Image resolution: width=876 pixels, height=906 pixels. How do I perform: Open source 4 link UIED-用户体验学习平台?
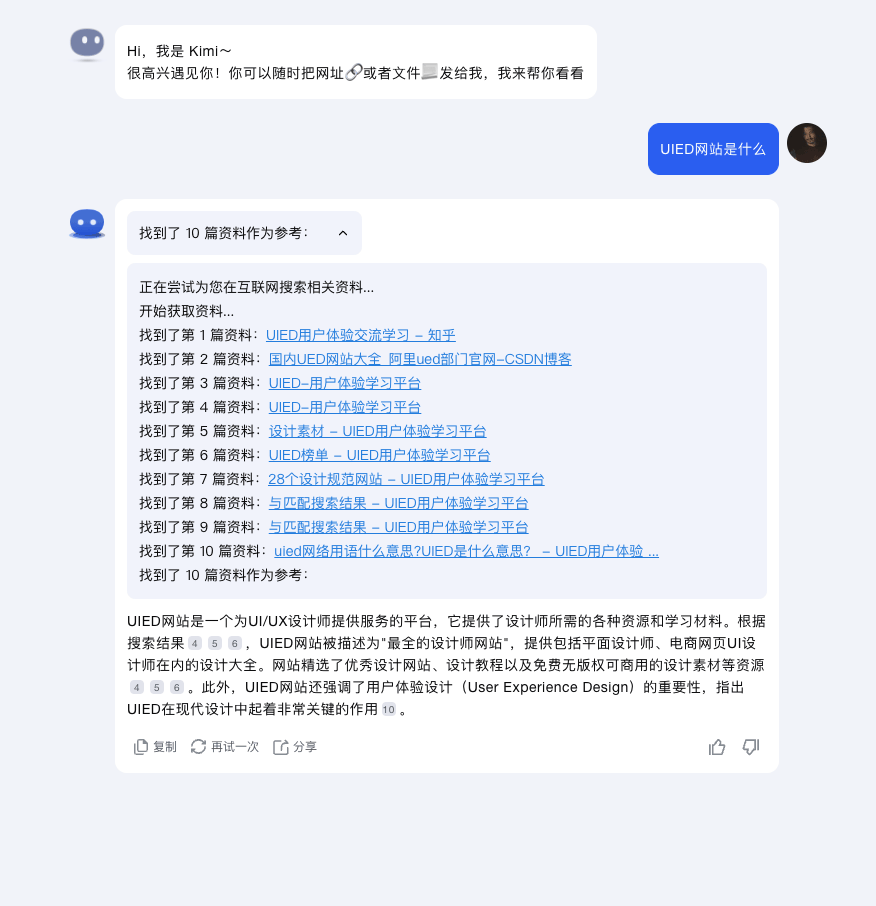(x=344, y=407)
